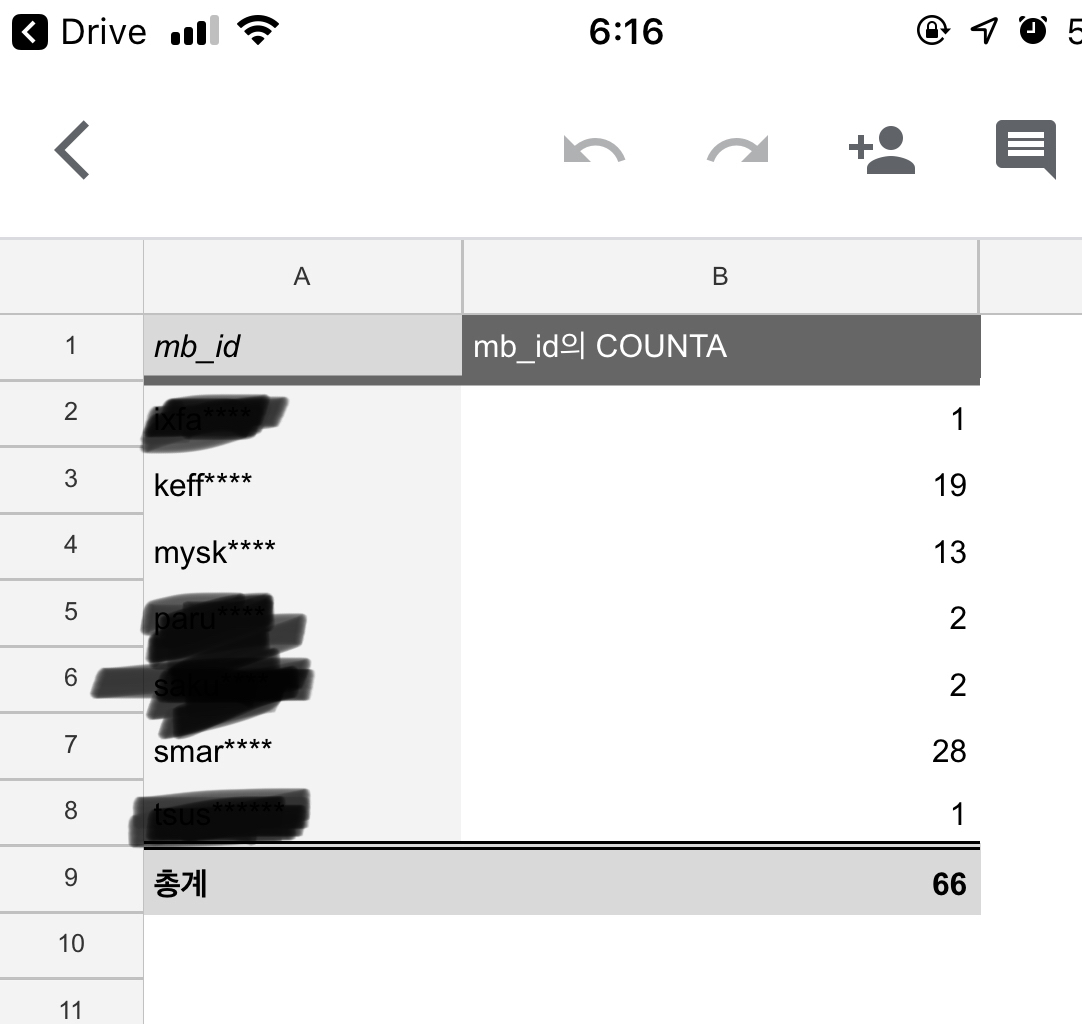Screen dimensions: 1082x1024
Task: Return to the Drive app
Action: tap(80, 32)
